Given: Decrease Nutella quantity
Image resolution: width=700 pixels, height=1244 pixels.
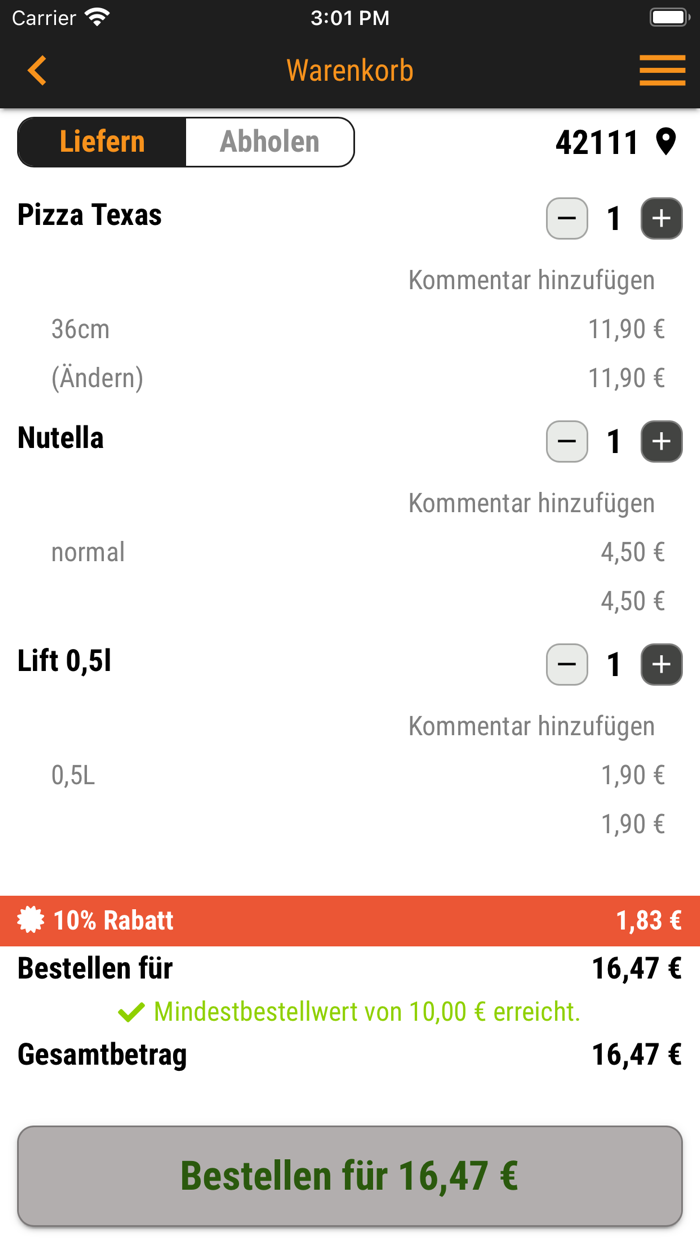Looking at the screenshot, I should pyautogui.click(x=567, y=442).
